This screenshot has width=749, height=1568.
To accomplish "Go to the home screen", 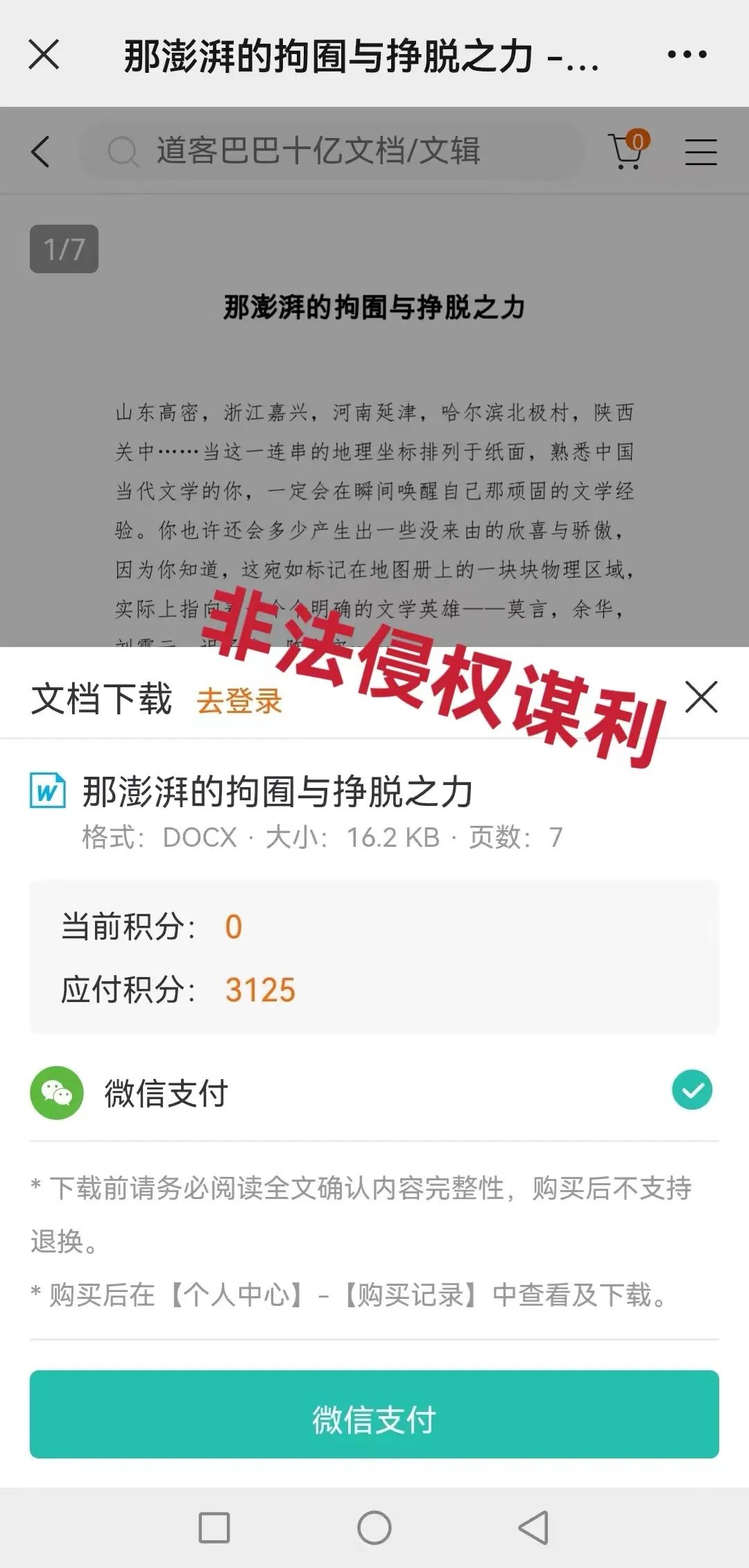I will [x=374, y=1527].
